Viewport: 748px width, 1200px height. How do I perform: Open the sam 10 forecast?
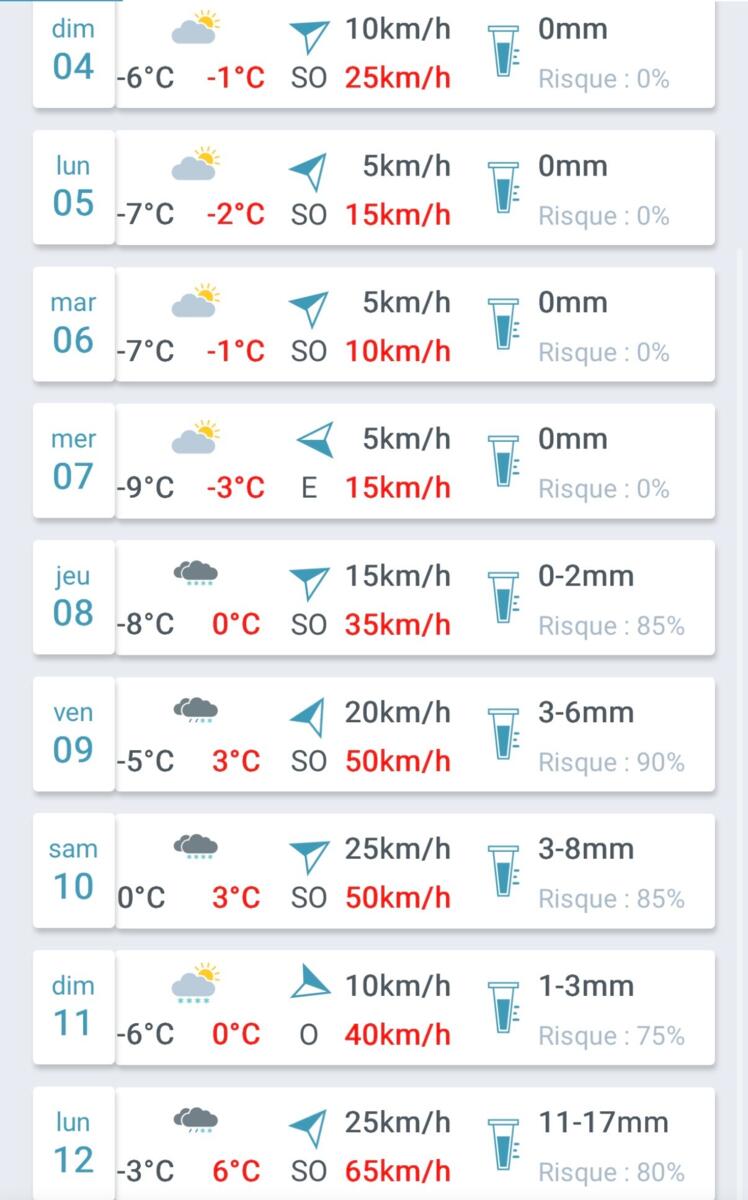[374, 872]
